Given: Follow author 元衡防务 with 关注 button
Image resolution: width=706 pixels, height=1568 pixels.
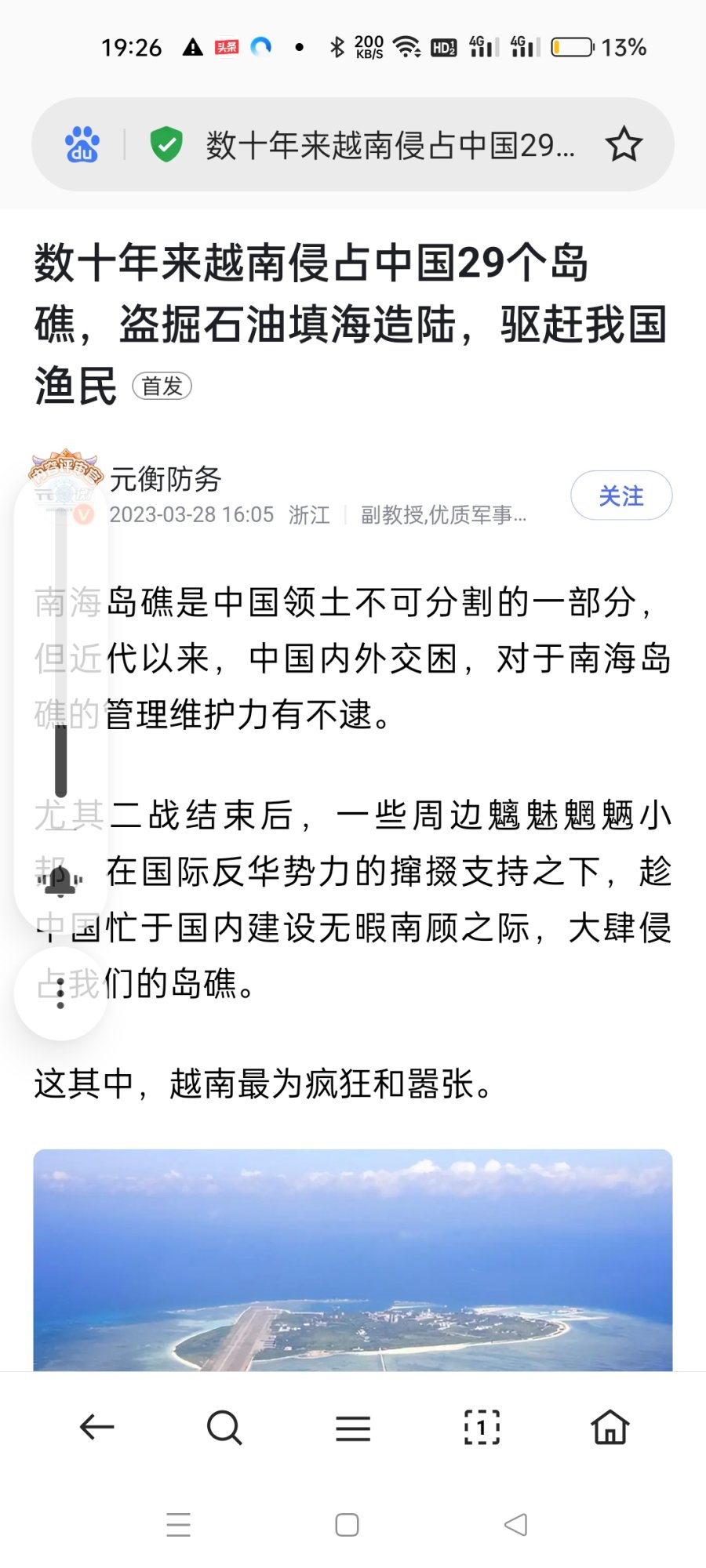Looking at the screenshot, I should pos(620,495).
